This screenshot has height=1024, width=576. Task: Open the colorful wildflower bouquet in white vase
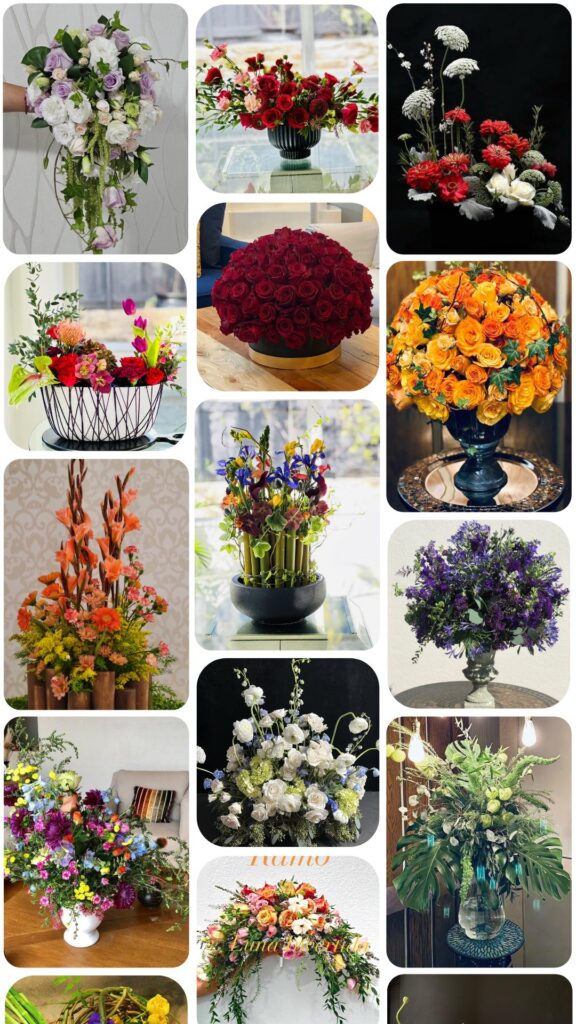(x=96, y=842)
